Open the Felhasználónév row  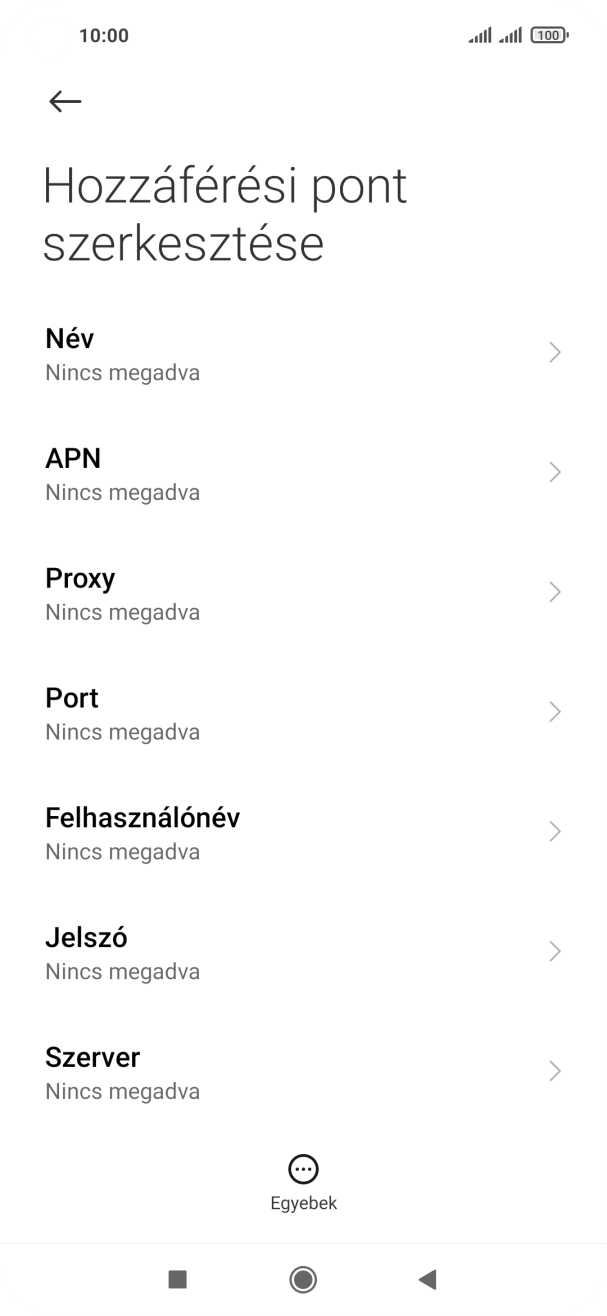[x=303, y=833]
